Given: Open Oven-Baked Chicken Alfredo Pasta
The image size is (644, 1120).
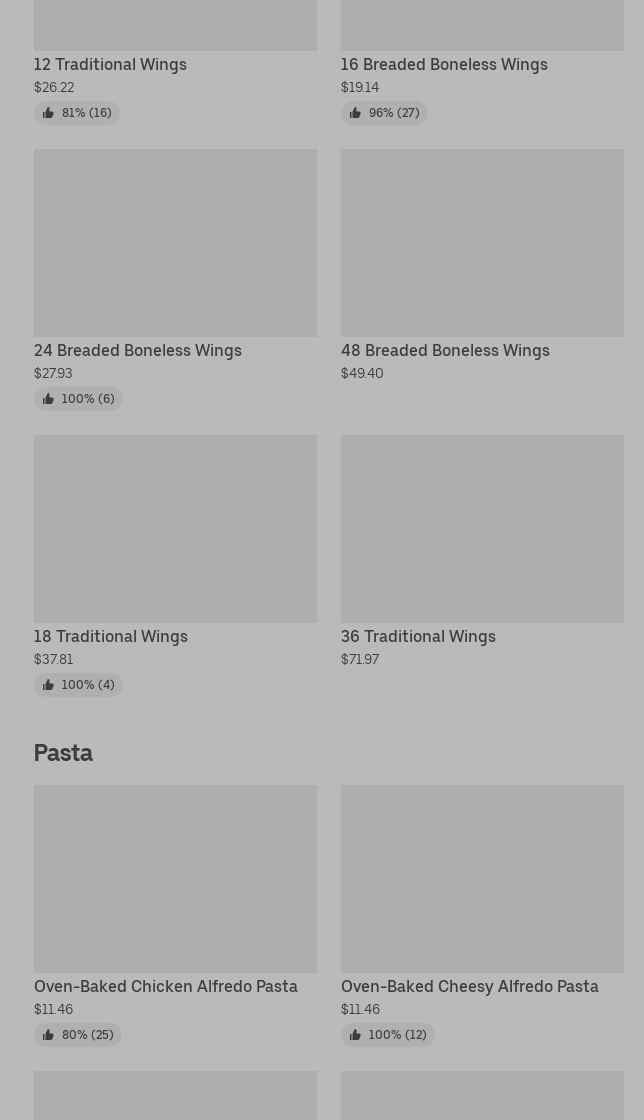Looking at the screenshot, I should (x=175, y=915).
